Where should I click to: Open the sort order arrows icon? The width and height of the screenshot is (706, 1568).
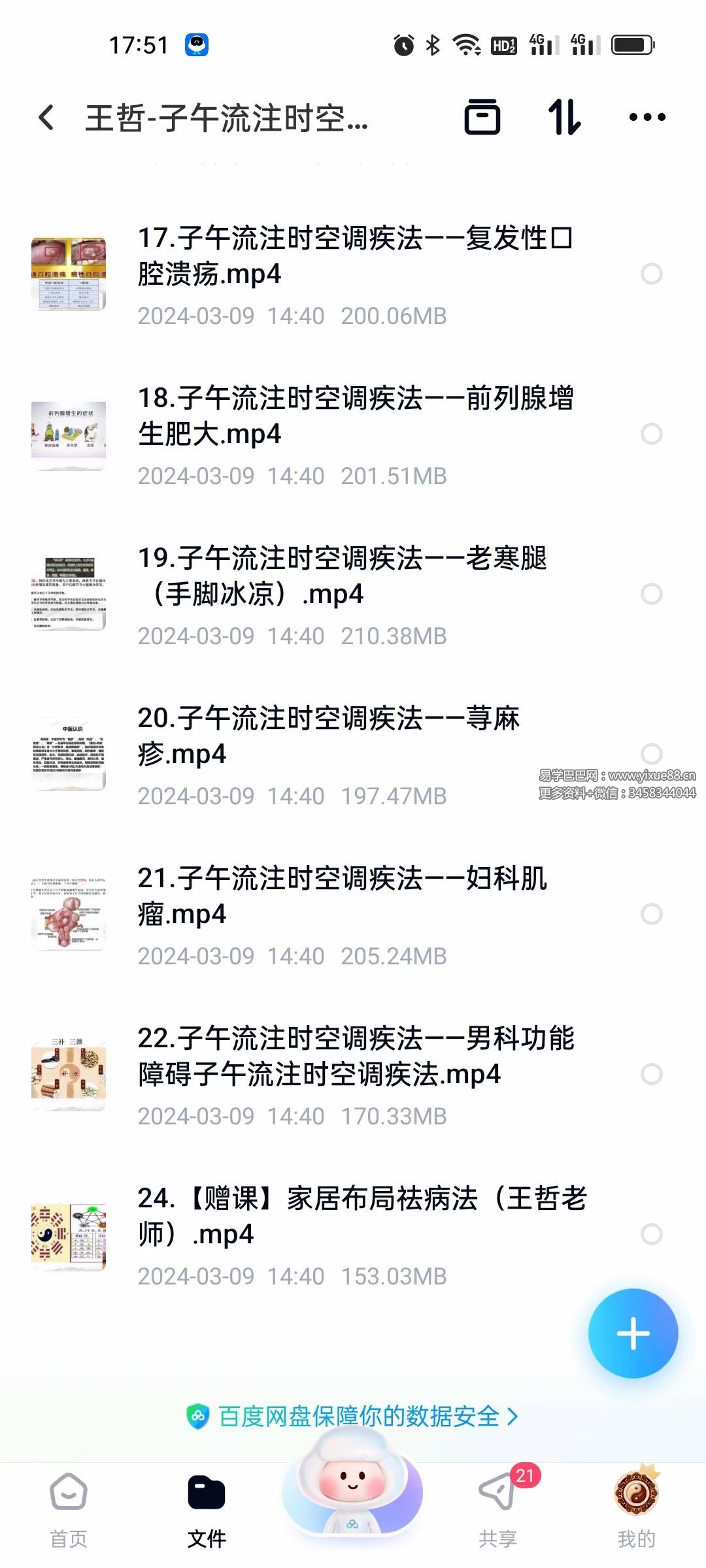565,118
